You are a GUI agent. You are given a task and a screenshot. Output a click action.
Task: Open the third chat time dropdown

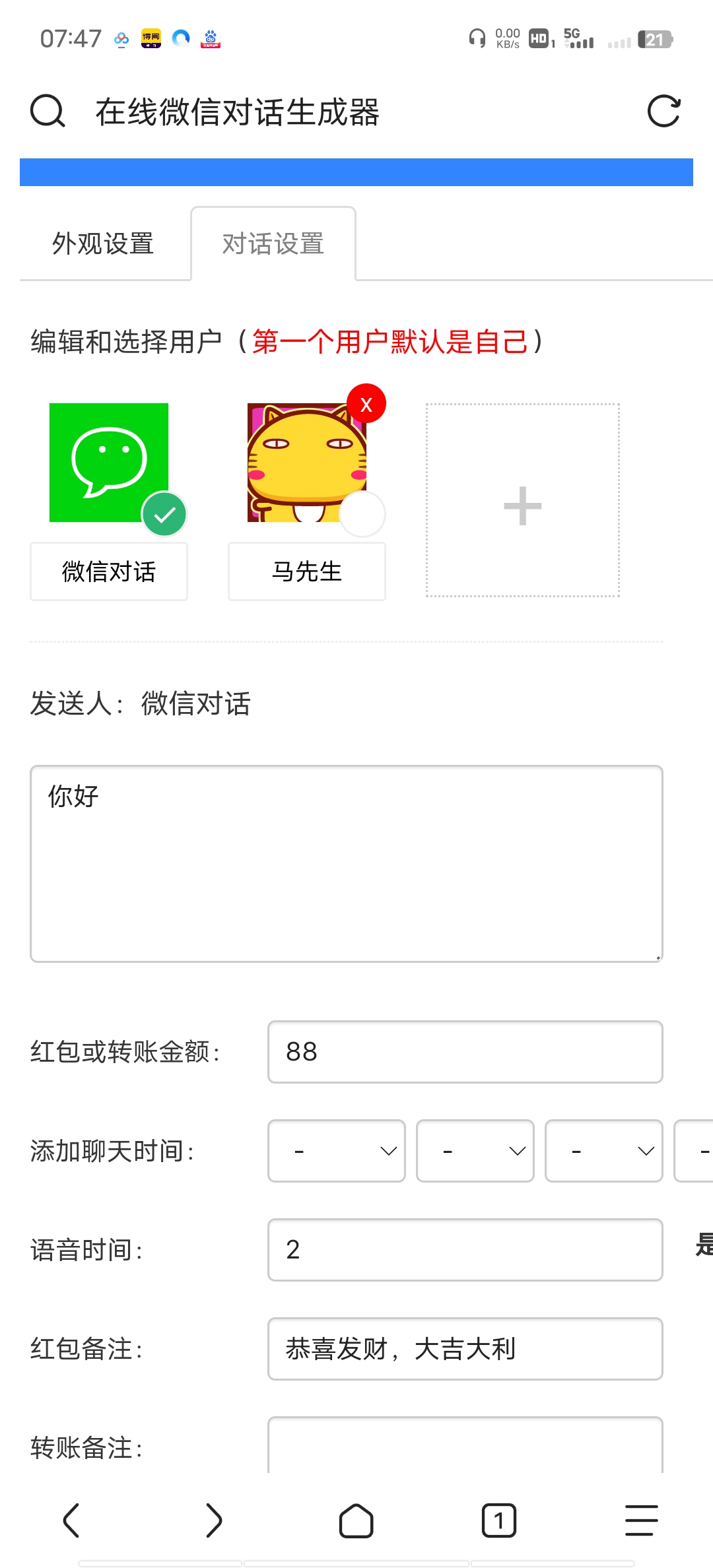click(x=603, y=1152)
